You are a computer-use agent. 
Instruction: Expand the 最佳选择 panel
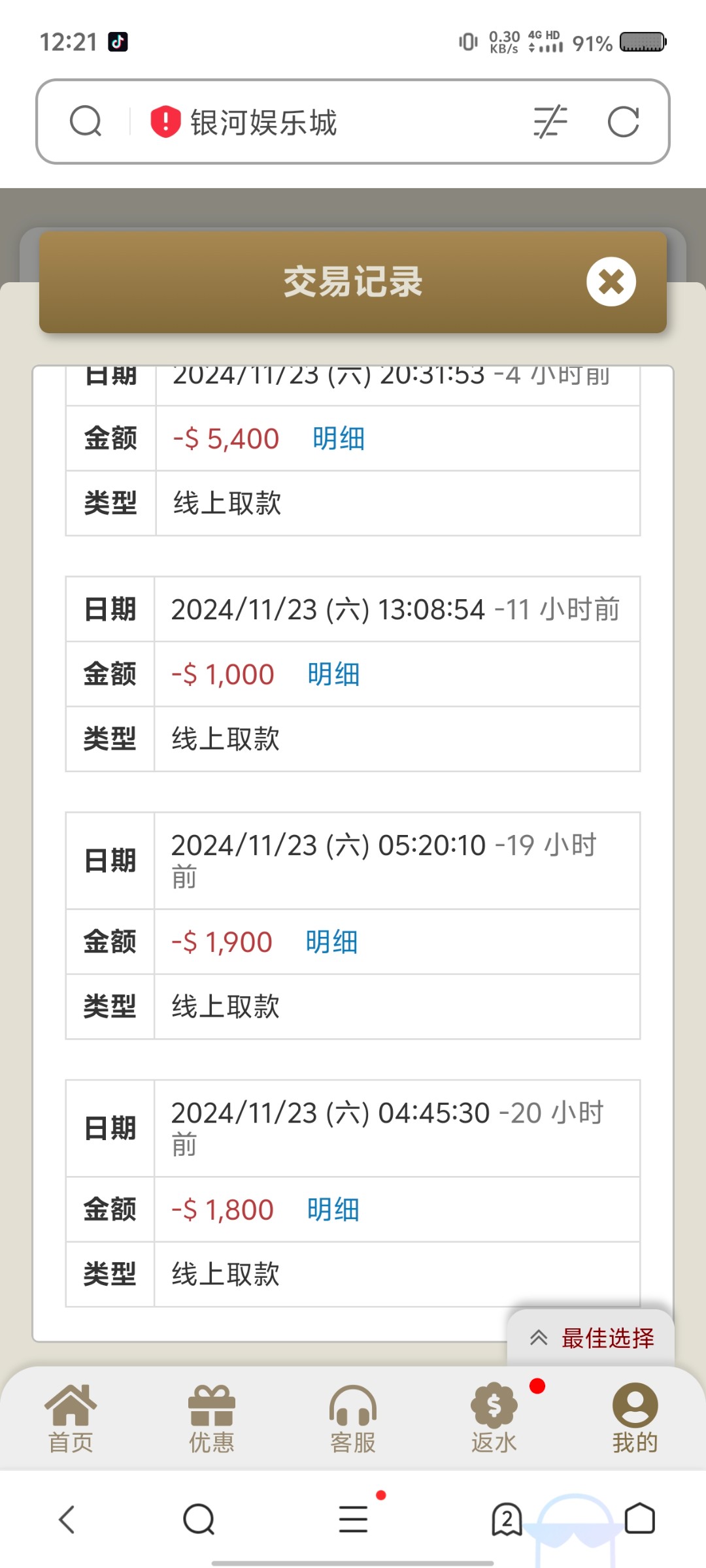coord(591,1338)
